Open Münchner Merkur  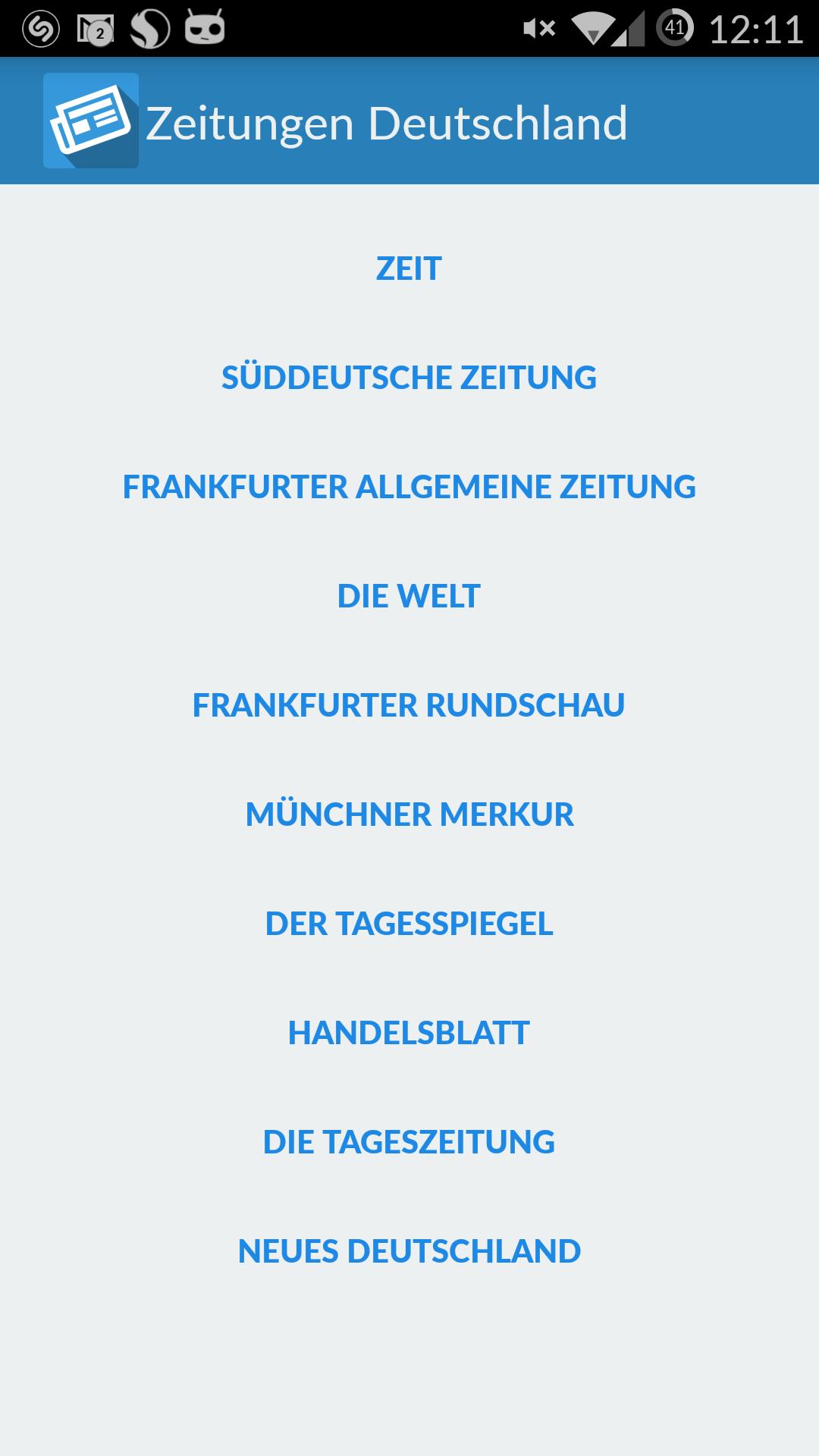[409, 815]
